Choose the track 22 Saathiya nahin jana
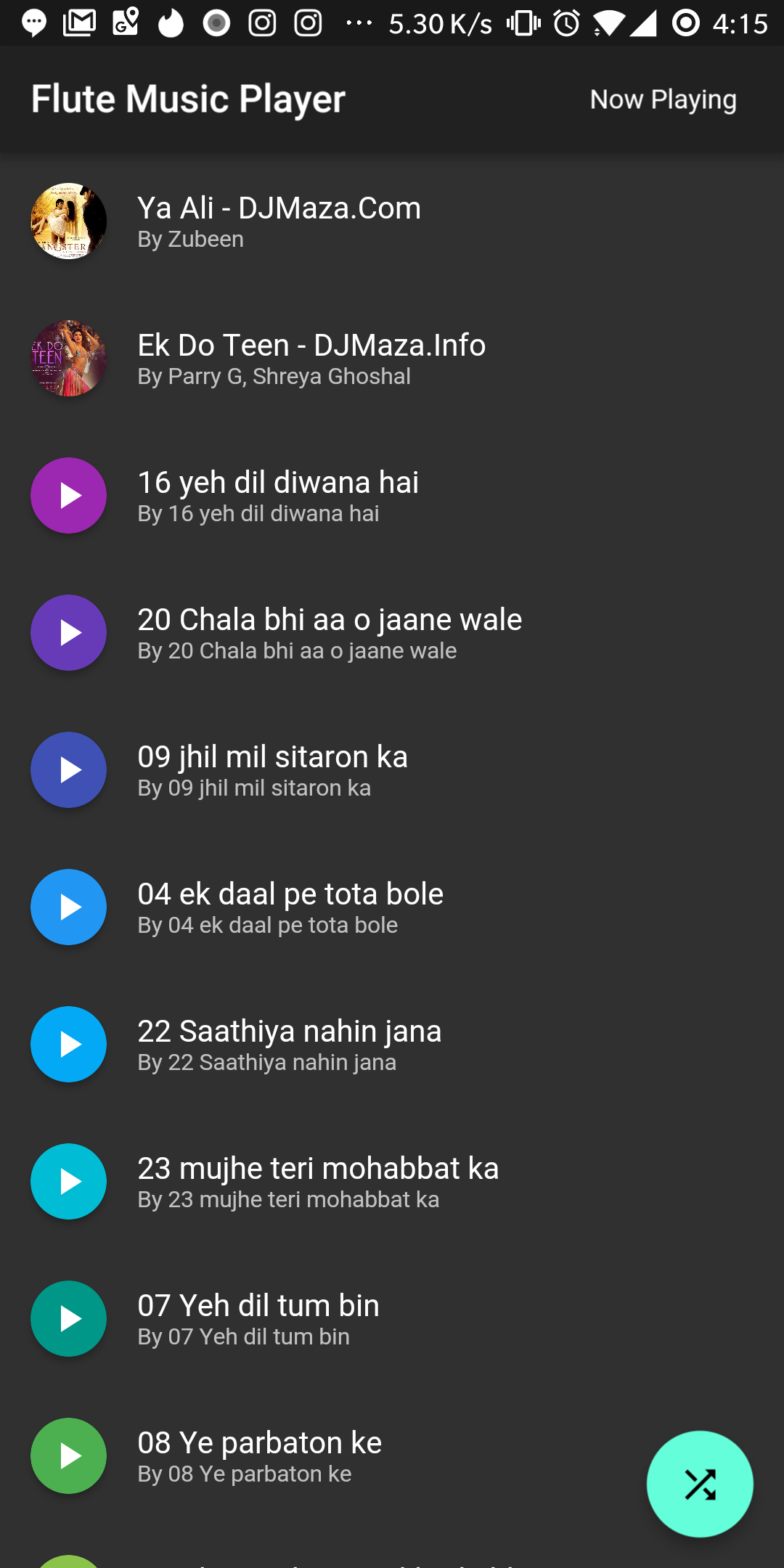784x1568 pixels. (x=392, y=1045)
